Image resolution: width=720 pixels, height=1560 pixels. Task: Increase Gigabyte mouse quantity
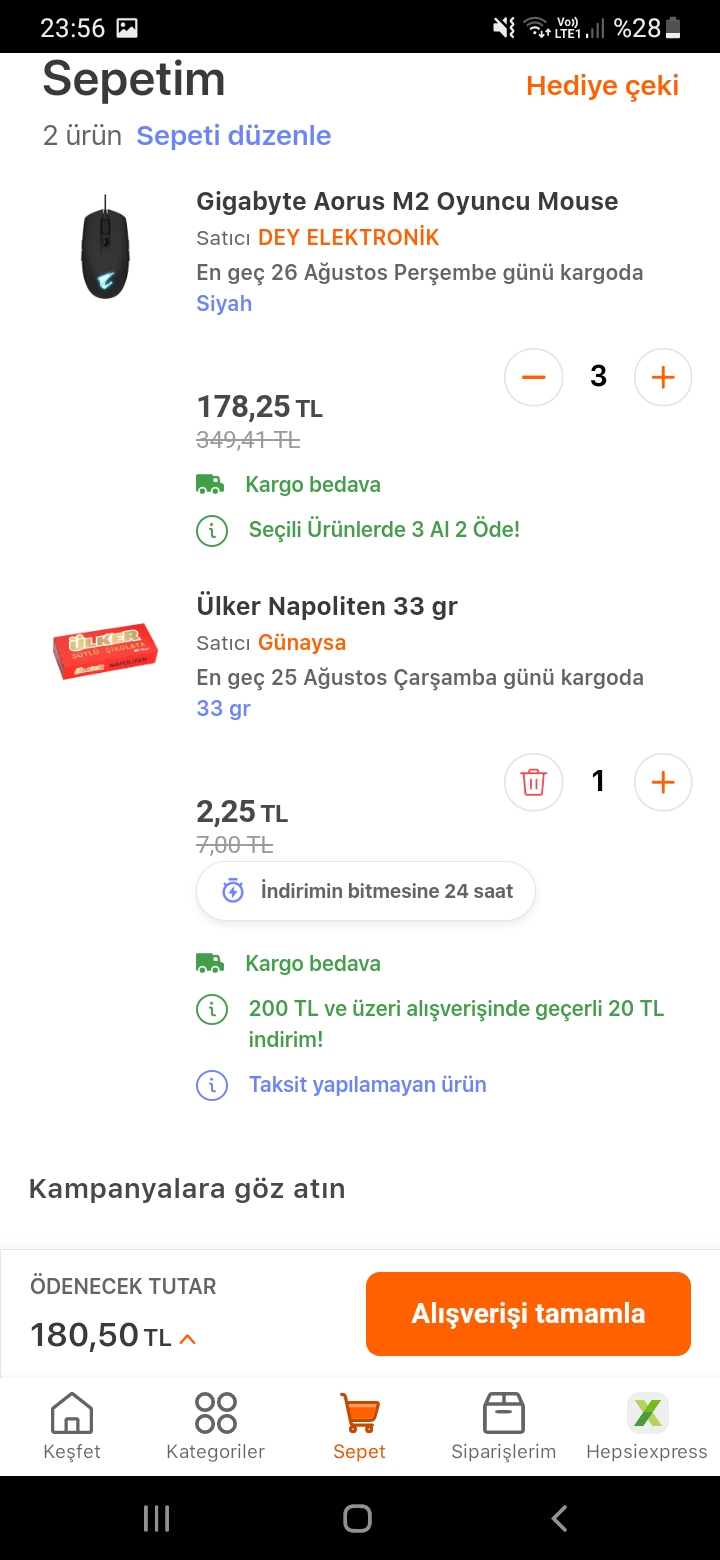click(663, 377)
